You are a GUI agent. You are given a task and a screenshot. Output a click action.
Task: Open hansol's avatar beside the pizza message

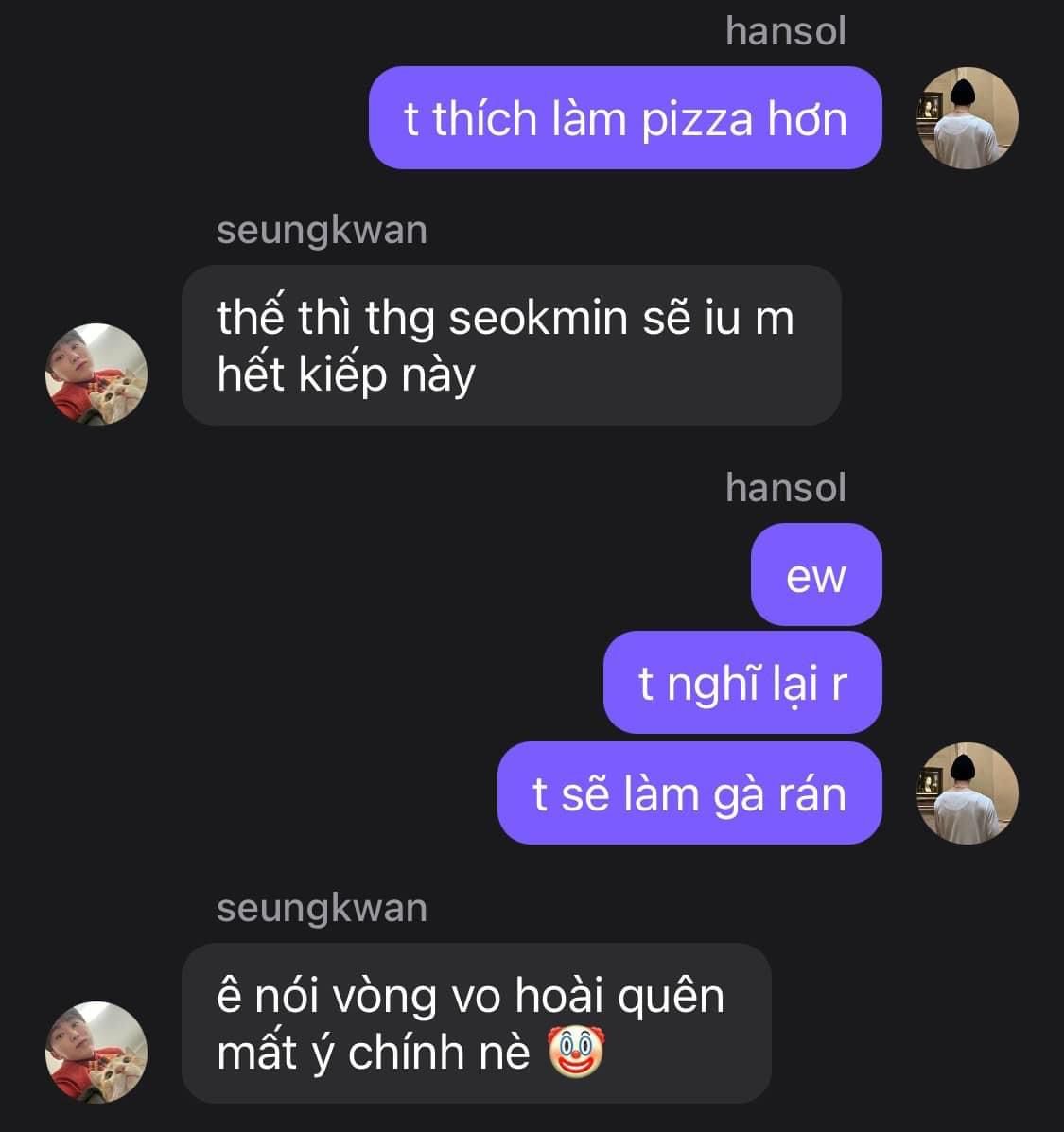[x=968, y=118]
